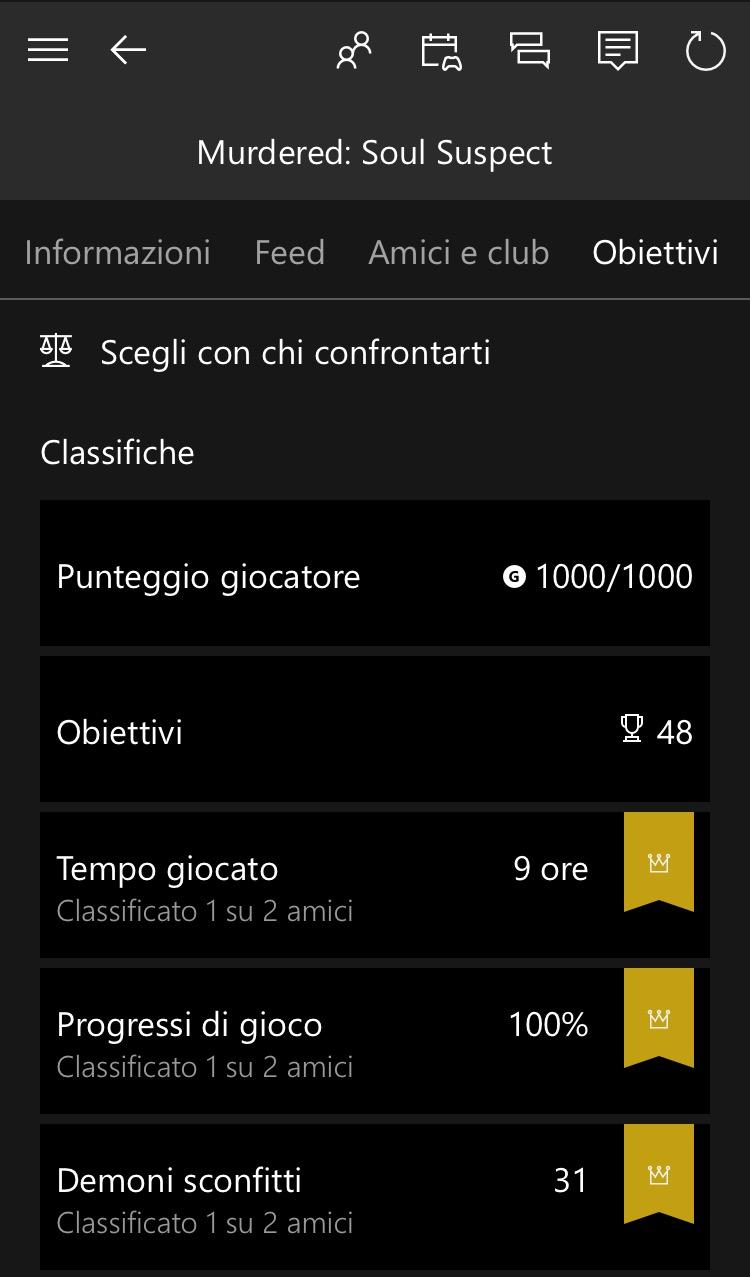Switch to the Informazioni tab
This screenshot has height=1277, width=750.
click(x=117, y=252)
